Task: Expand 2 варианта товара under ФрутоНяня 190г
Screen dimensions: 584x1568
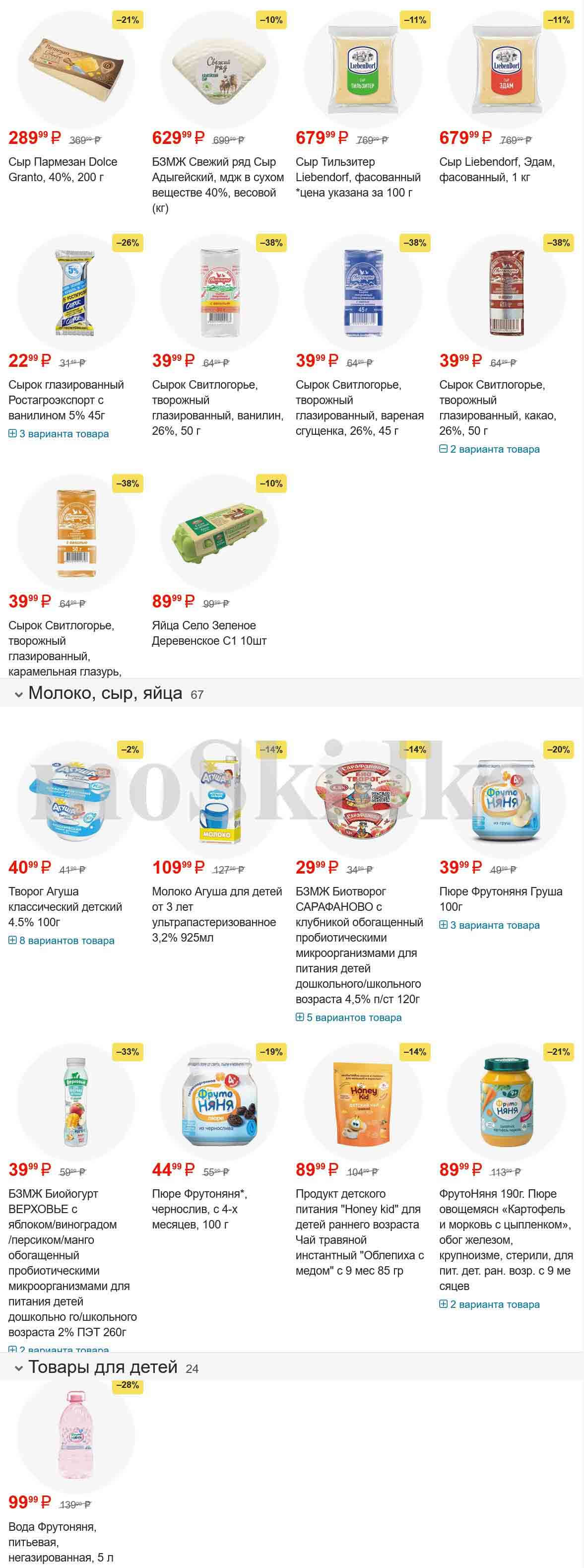Action: [490, 1304]
